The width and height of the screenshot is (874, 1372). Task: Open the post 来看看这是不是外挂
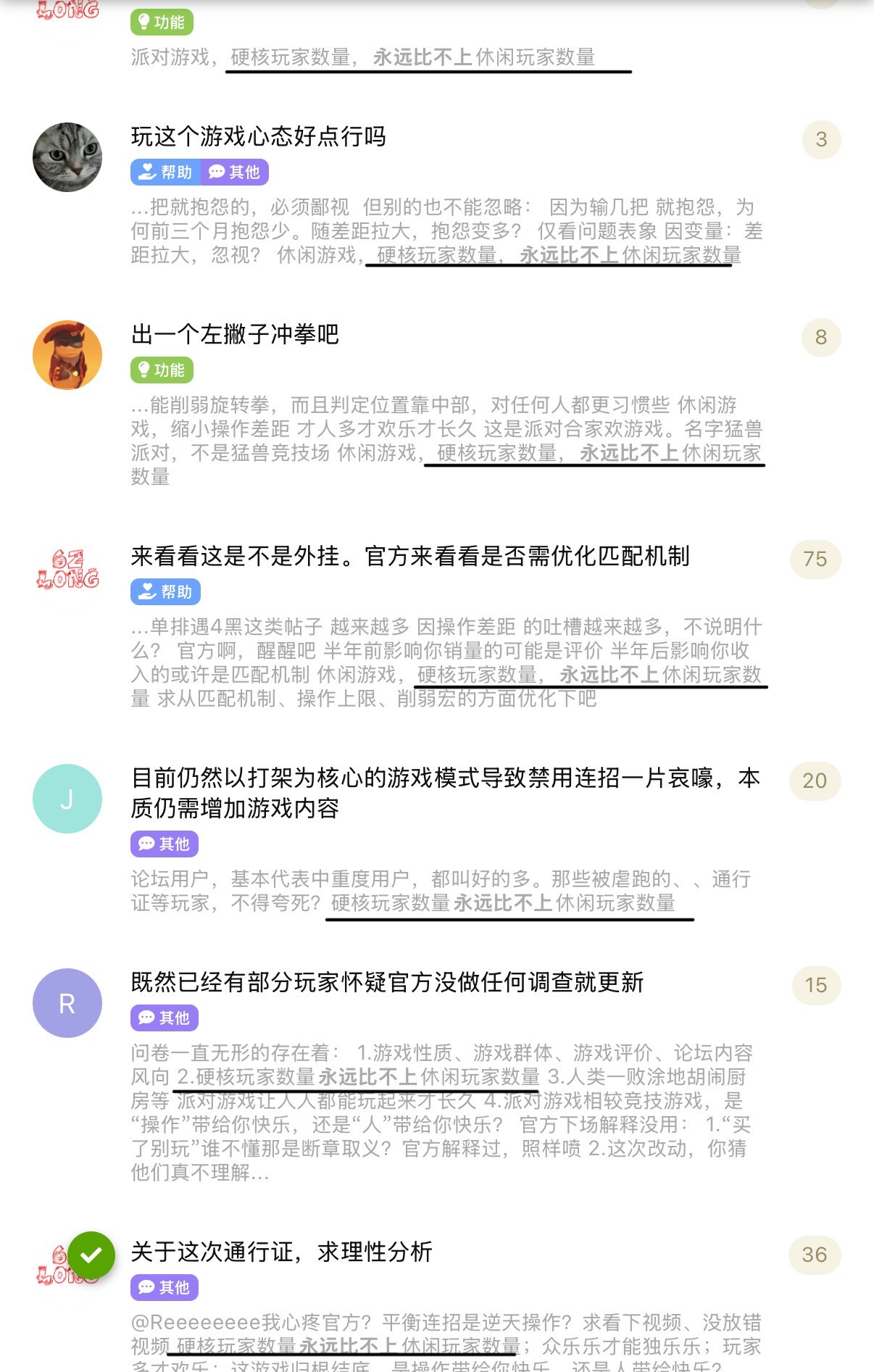point(409,556)
